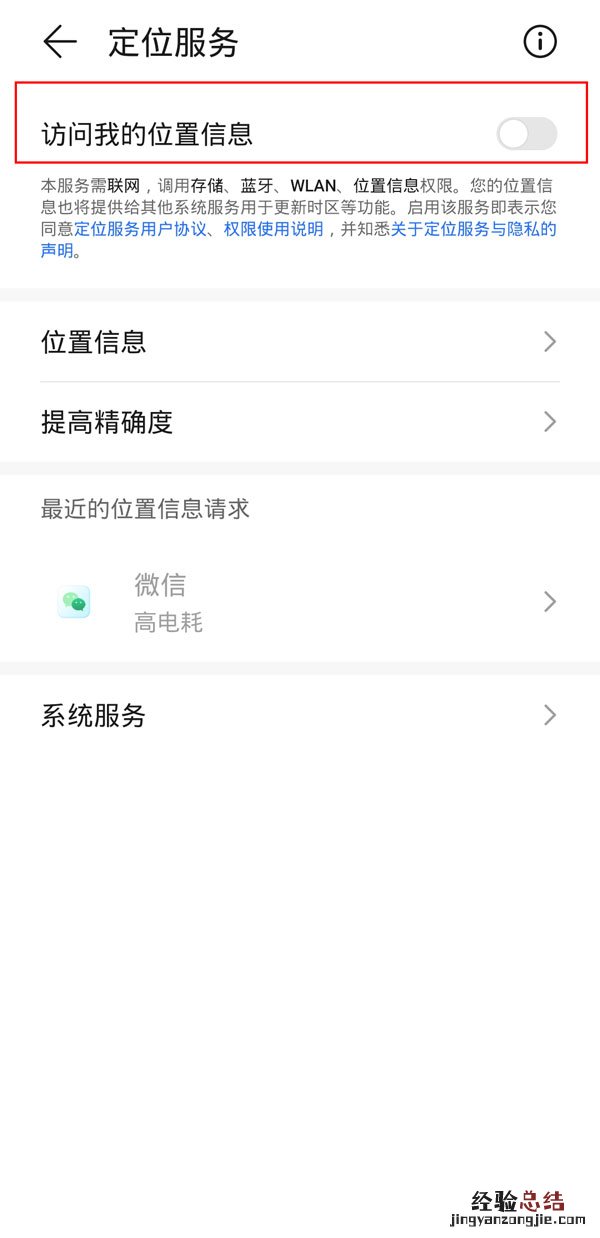Open 提高精确度 settings row
This screenshot has width=600, height=1238.
click(x=300, y=422)
